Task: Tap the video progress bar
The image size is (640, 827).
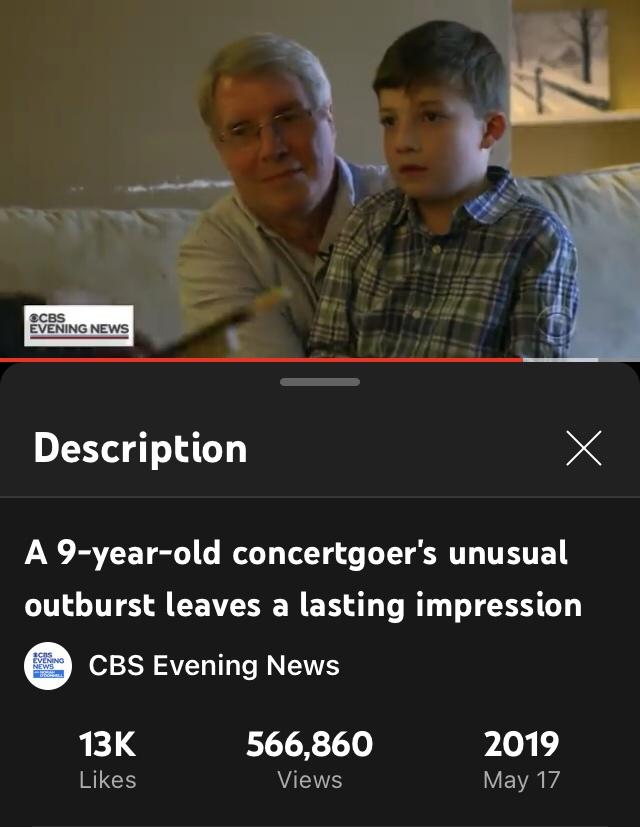Action: 300,359
